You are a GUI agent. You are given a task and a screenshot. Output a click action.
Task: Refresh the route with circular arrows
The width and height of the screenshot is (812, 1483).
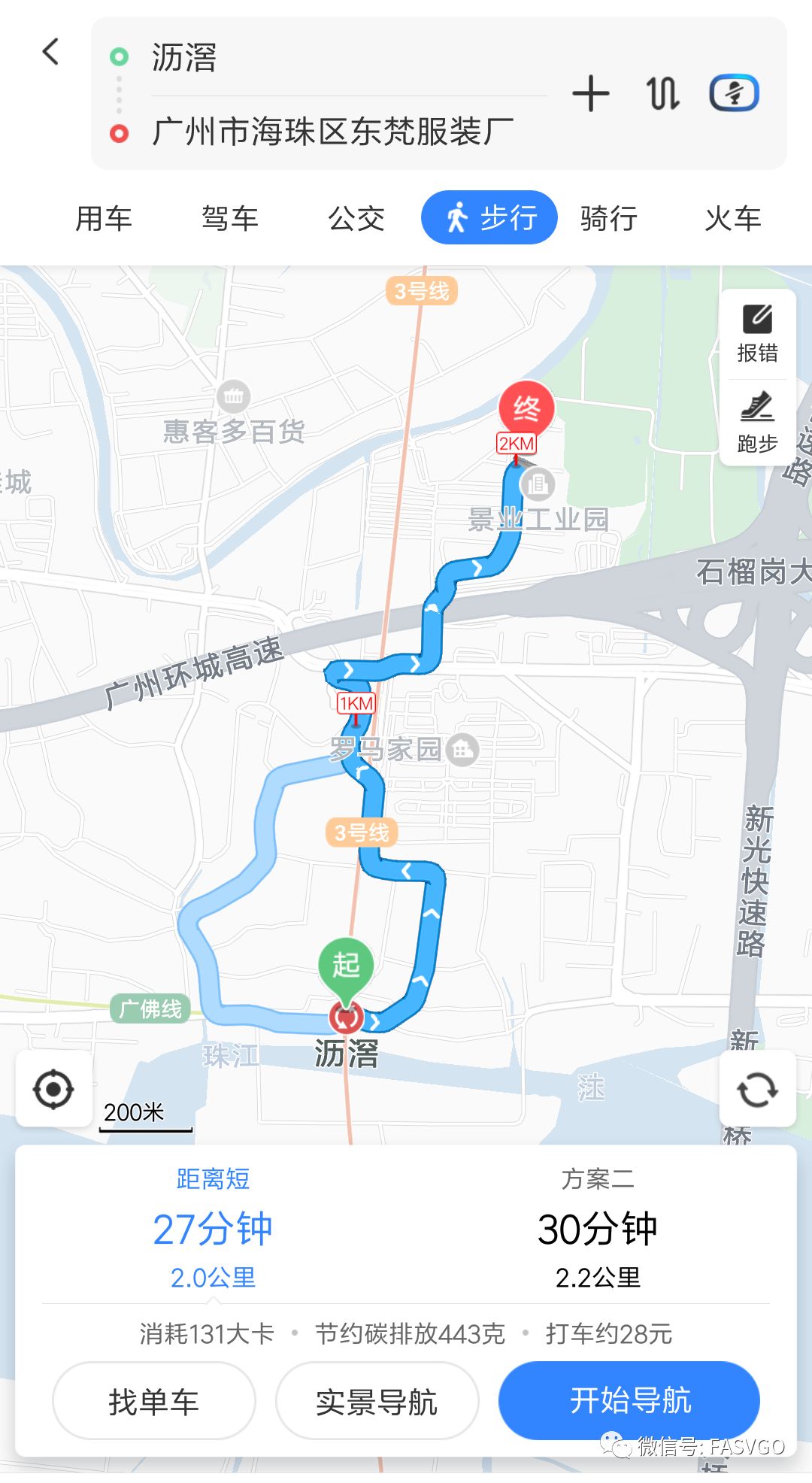click(x=757, y=1089)
